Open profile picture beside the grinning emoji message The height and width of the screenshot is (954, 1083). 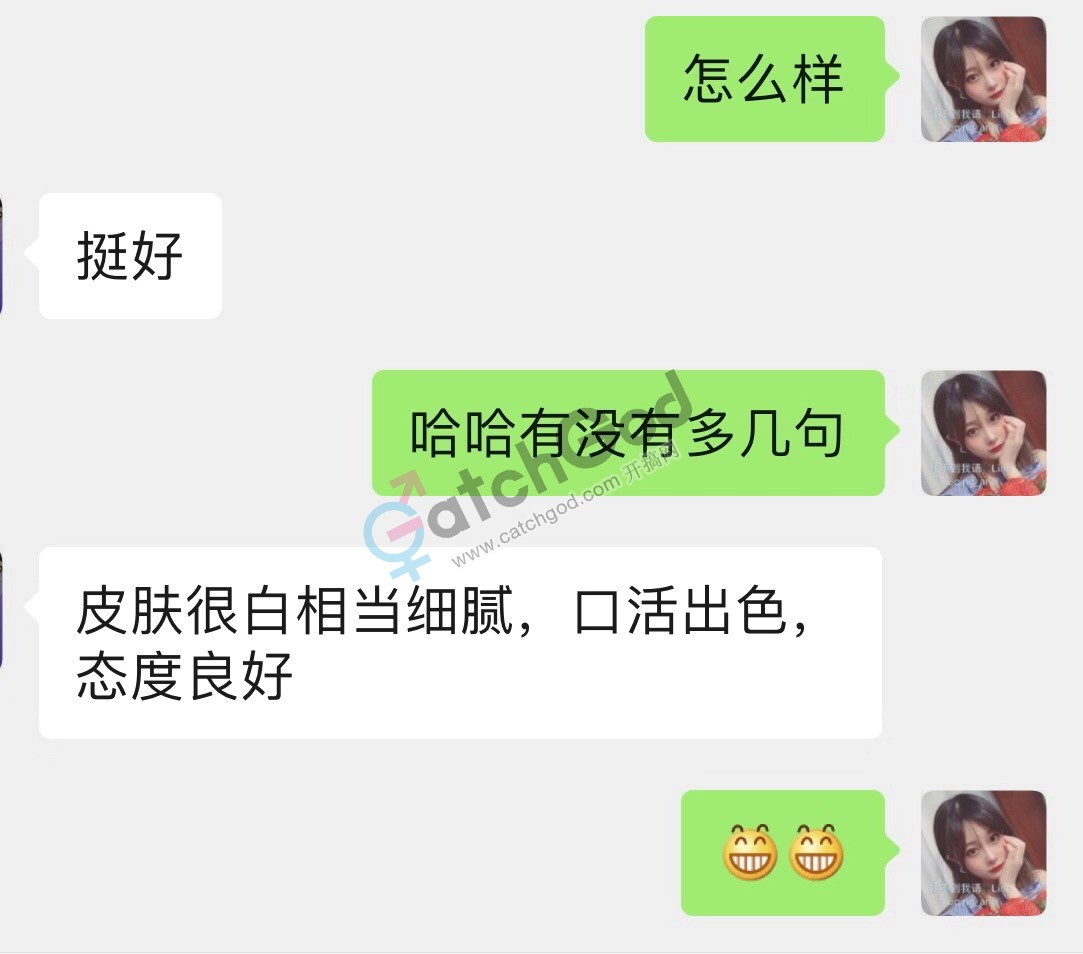[x=983, y=853]
